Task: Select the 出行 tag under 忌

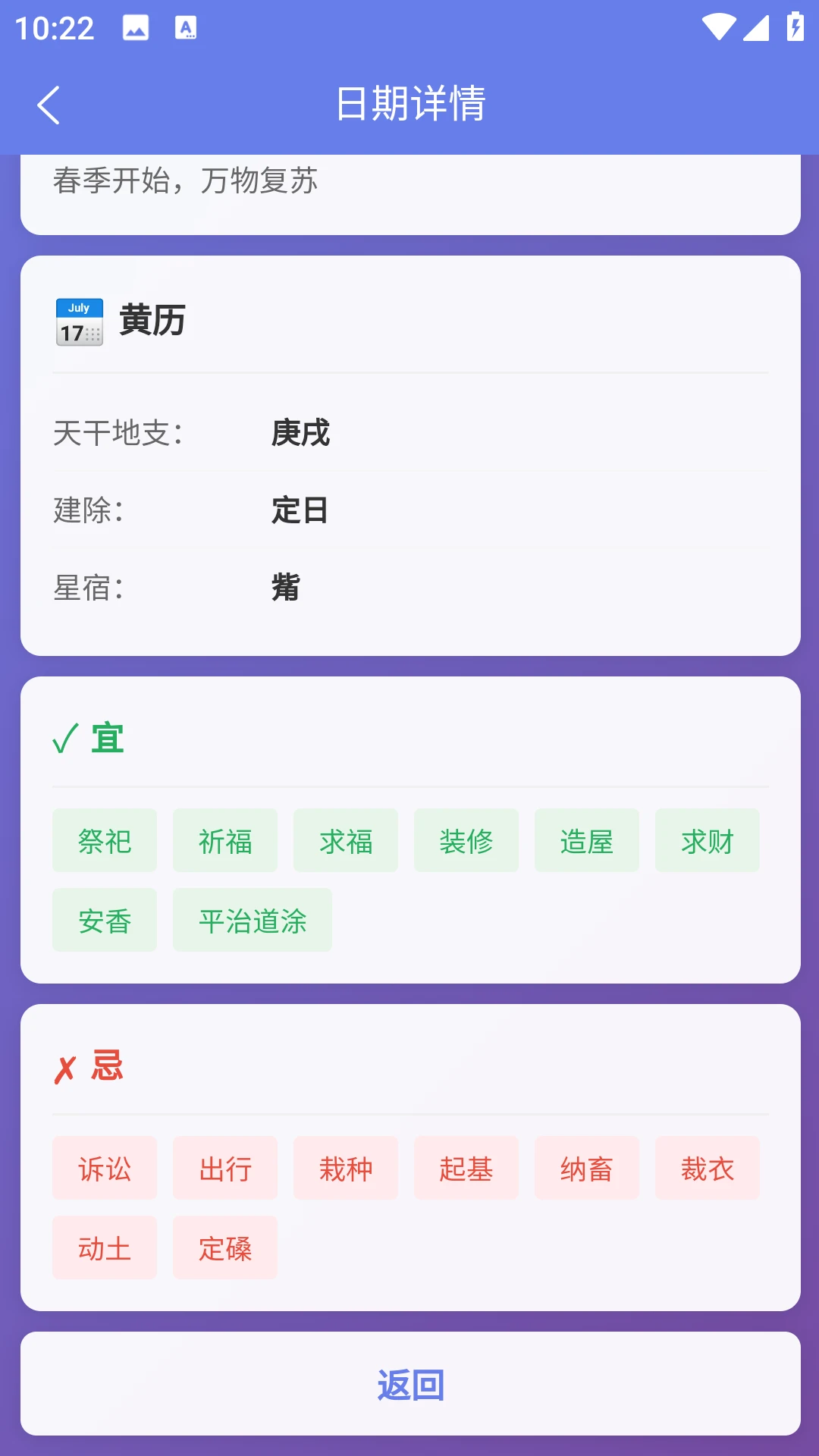Action: (x=224, y=1169)
